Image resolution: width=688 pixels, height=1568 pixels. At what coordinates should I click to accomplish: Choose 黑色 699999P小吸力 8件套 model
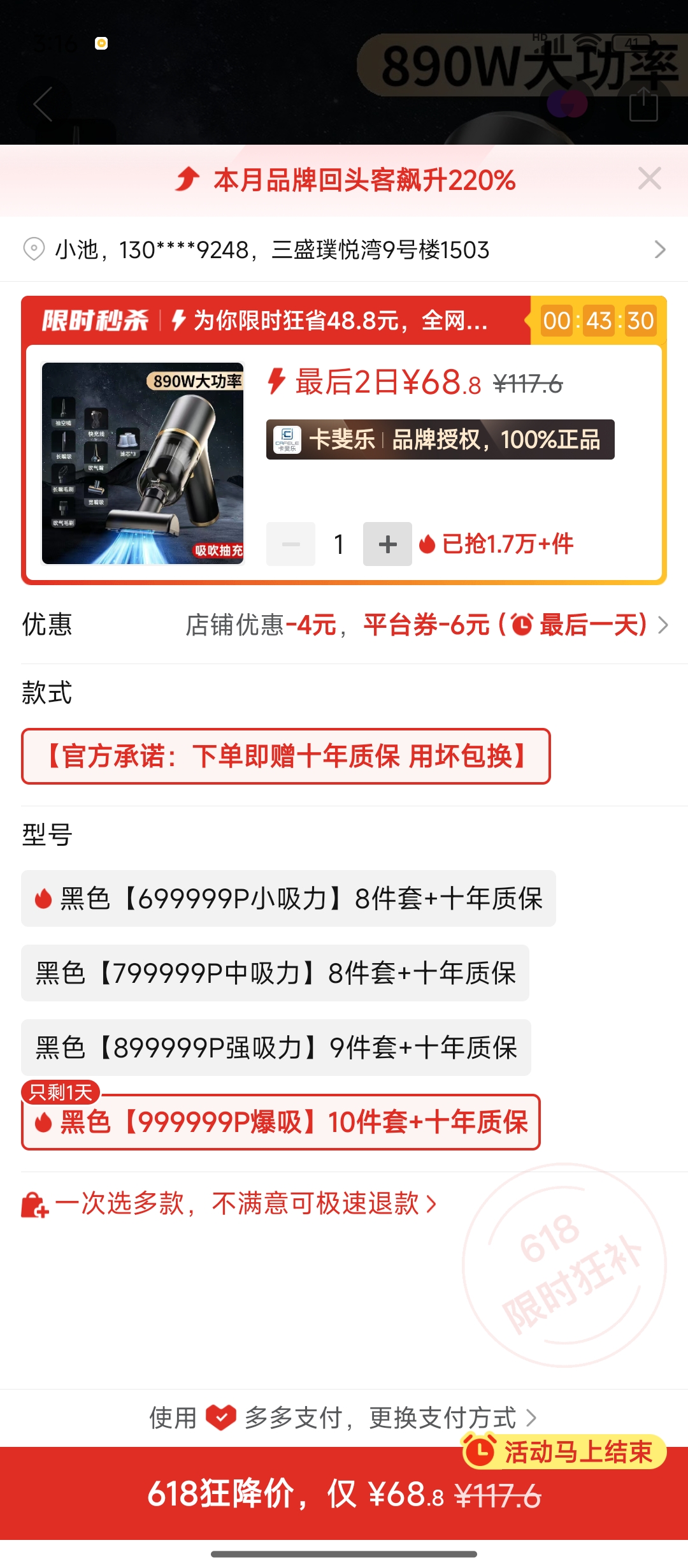[289, 899]
